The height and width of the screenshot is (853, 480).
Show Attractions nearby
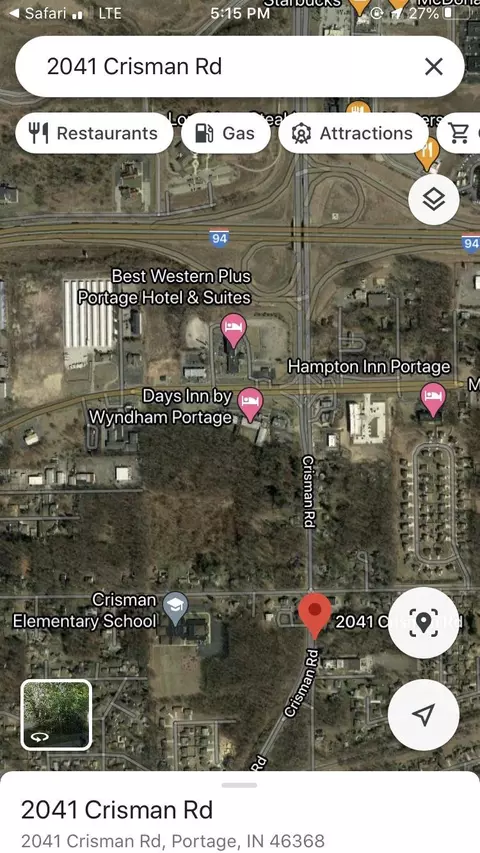(353, 133)
